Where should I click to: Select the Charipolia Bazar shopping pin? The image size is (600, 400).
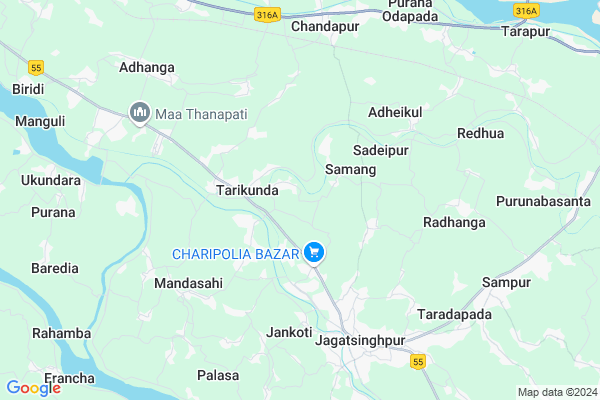pos(315,253)
